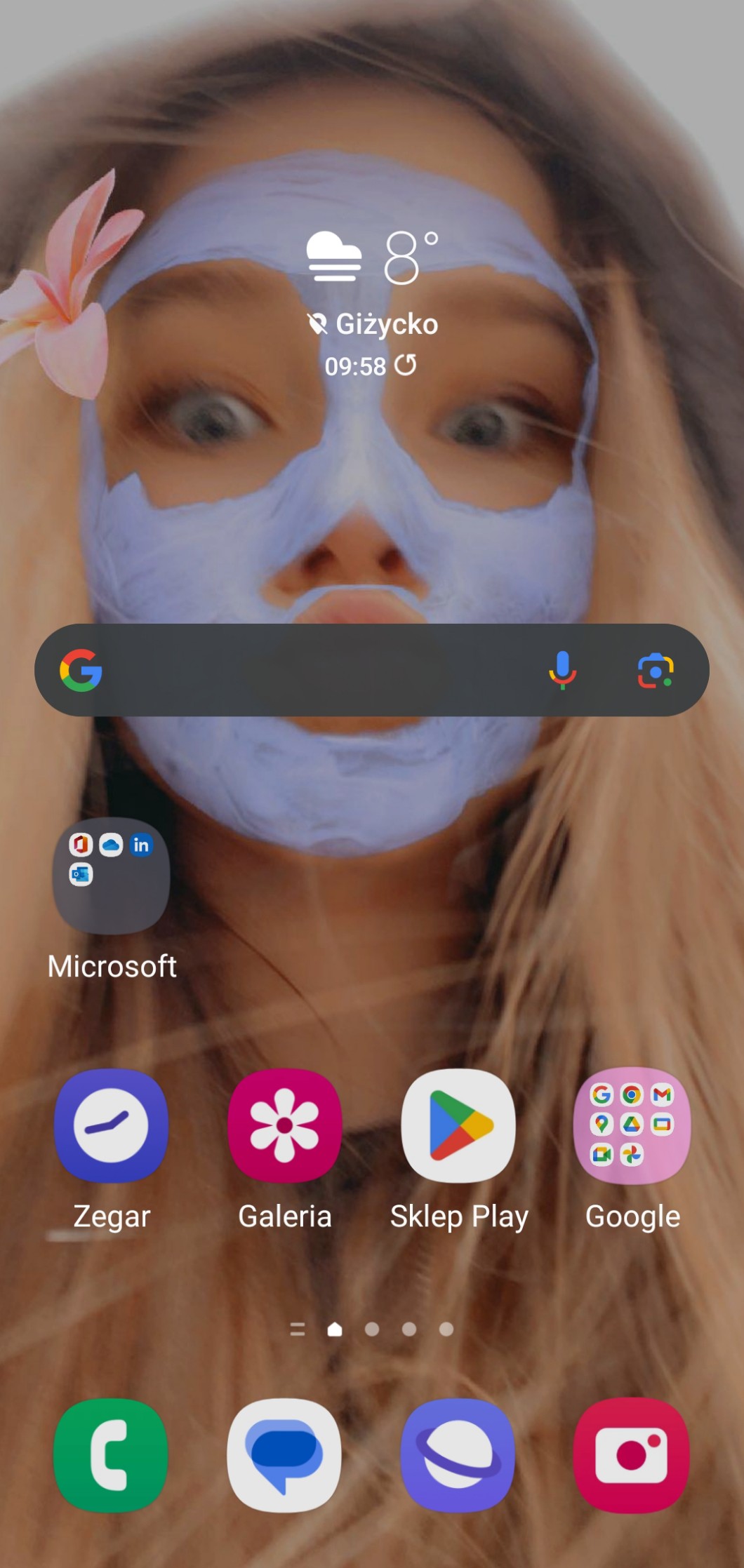The width and height of the screenshot is (744, 1568).
Task: Open the Galeria app
Action: pyautogui.click(x=284, y=1125)
